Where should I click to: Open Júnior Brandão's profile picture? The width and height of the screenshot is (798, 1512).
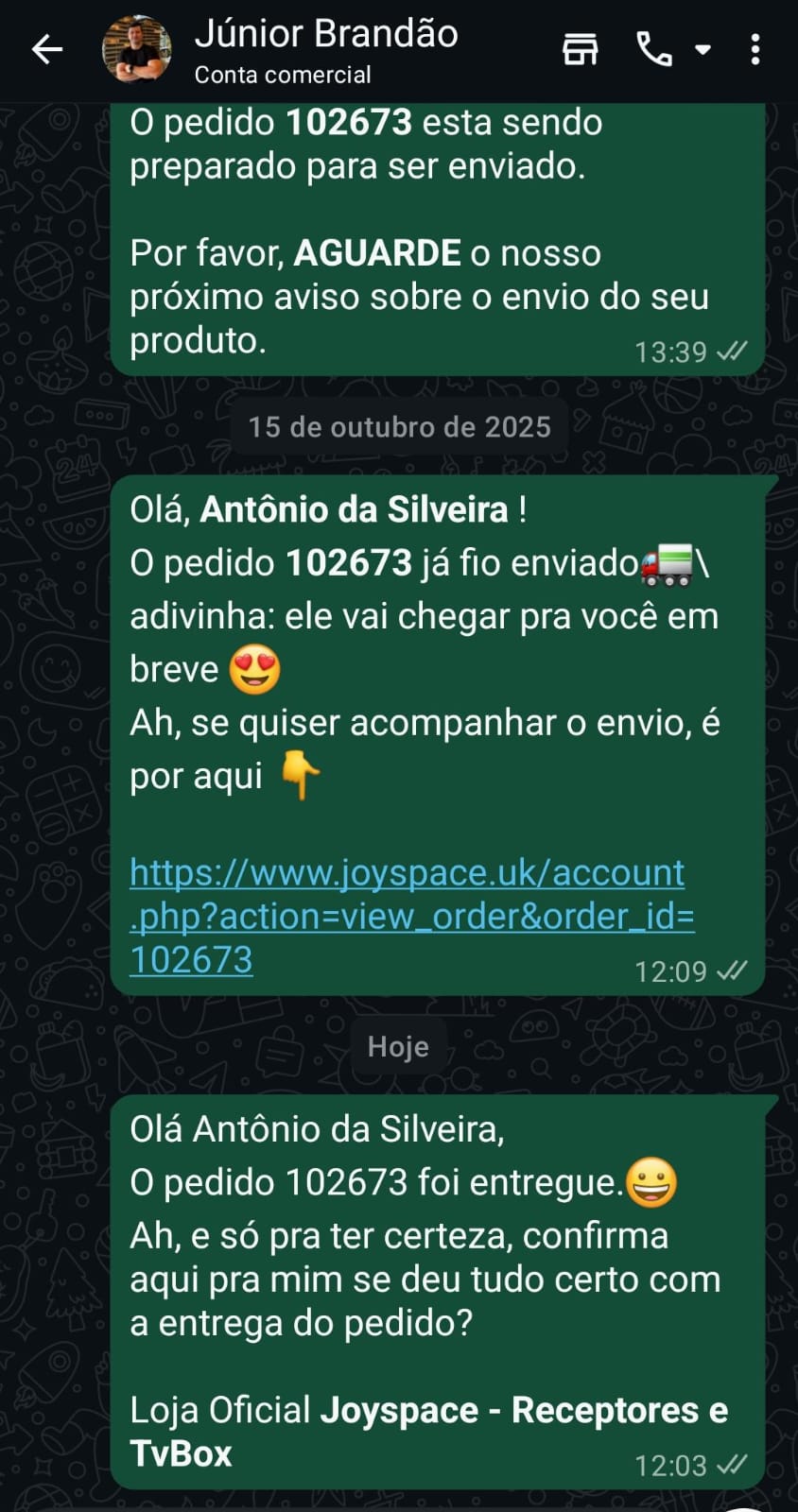137,49
